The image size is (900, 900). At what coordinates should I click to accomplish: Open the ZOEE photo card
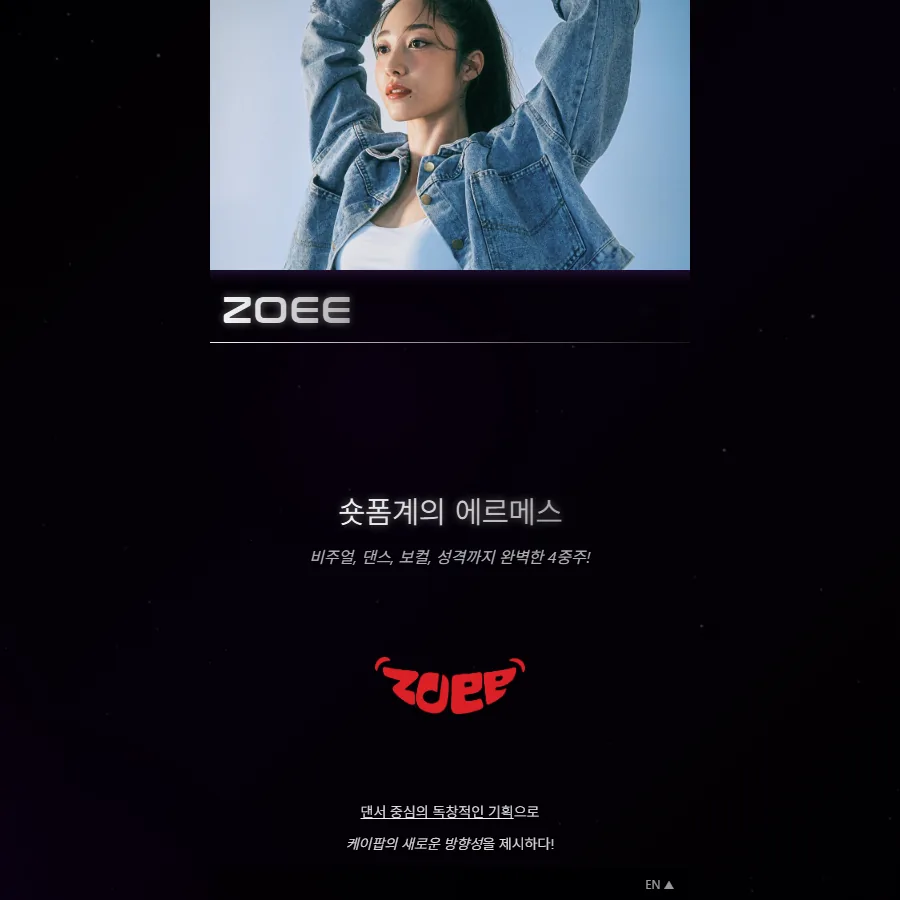pyautogui.click(x=449, y=171)
